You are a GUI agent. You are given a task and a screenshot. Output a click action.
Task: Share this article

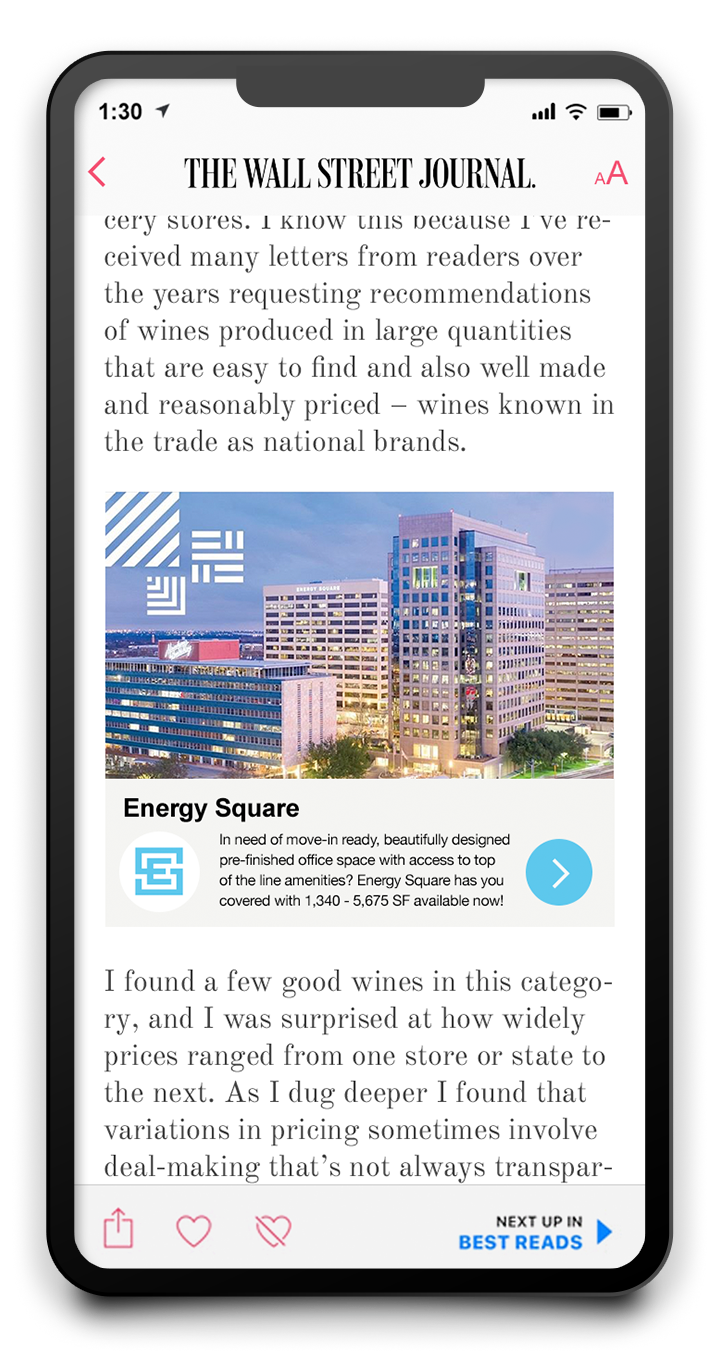pyautogui.click(x=118, y=1229)
